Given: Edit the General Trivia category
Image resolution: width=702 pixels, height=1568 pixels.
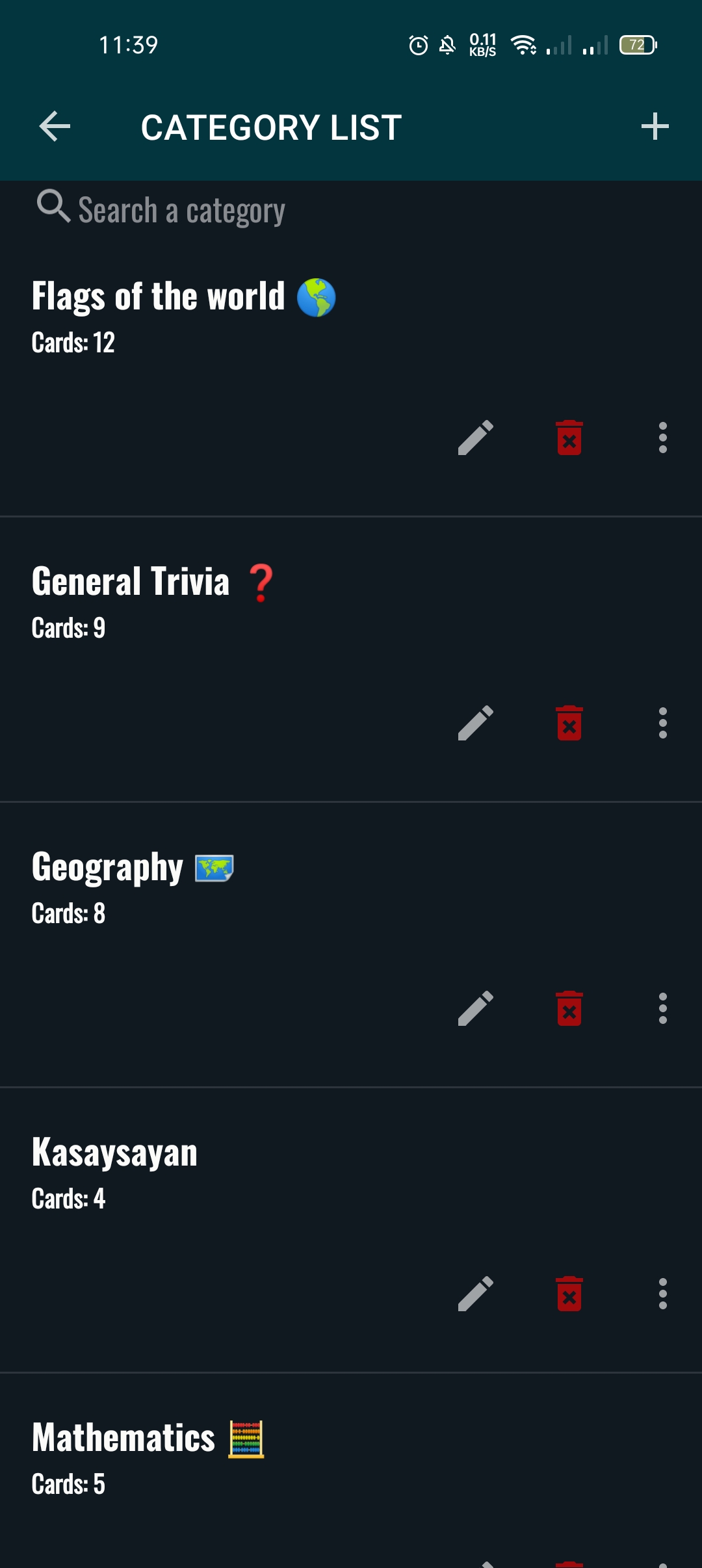Looking at the screenshot, I should pyautogui.click(x=476, y=723).
